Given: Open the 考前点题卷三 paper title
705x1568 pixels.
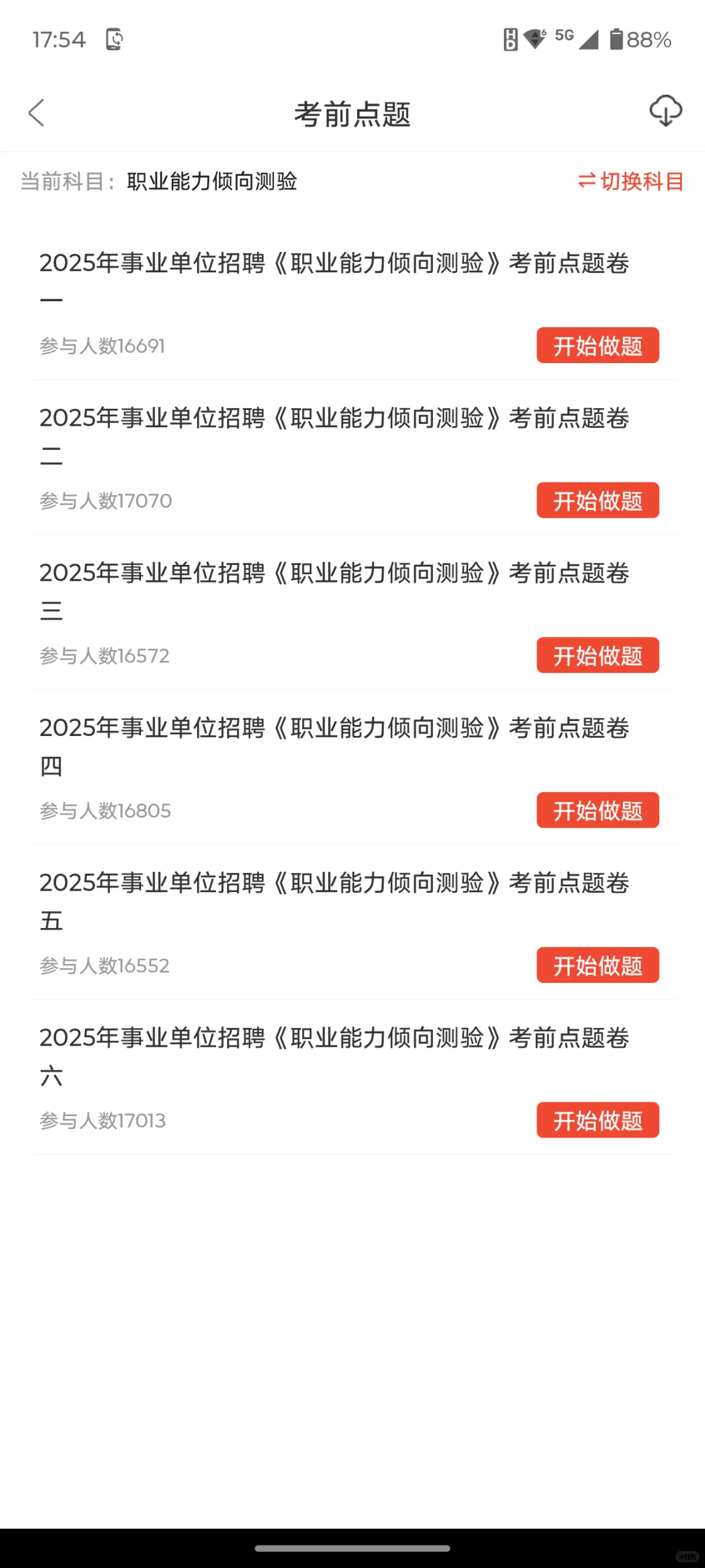Looking at the screenshot, I should coord(334,574).
